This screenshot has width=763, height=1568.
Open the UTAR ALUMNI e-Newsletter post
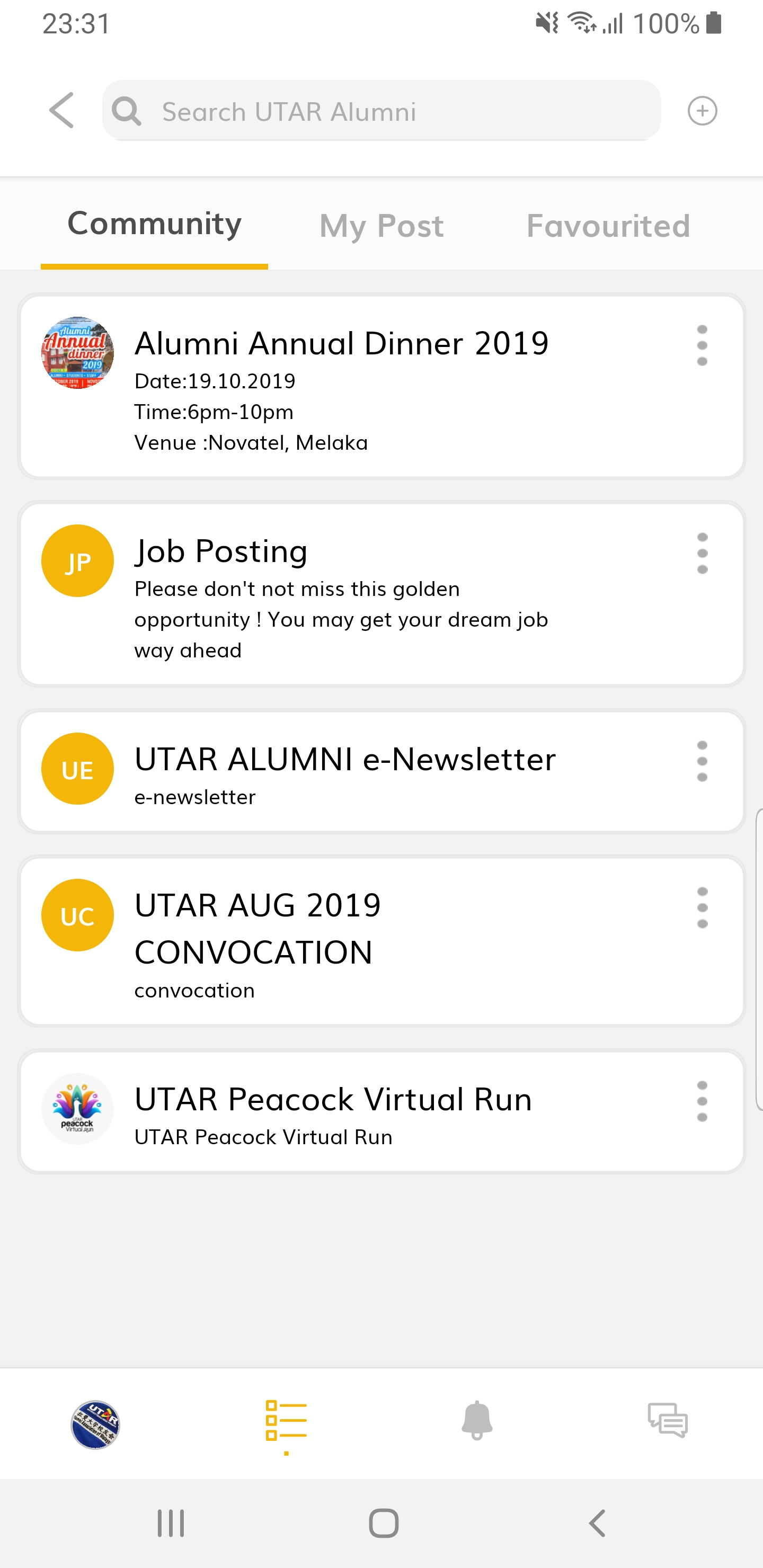pyautogui.click(x=382, y=771)
